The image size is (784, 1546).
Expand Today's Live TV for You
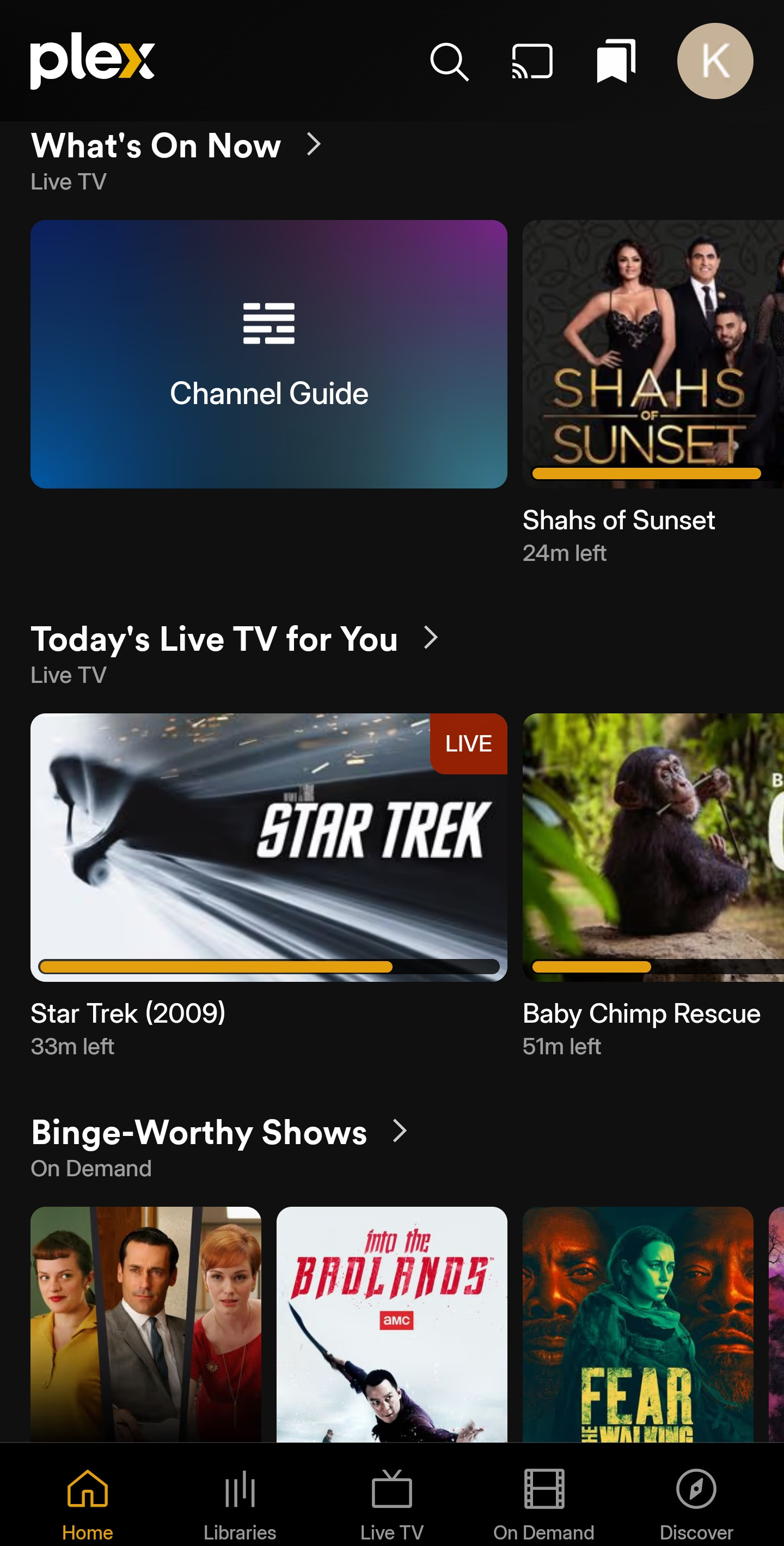(x=431, y=637)
